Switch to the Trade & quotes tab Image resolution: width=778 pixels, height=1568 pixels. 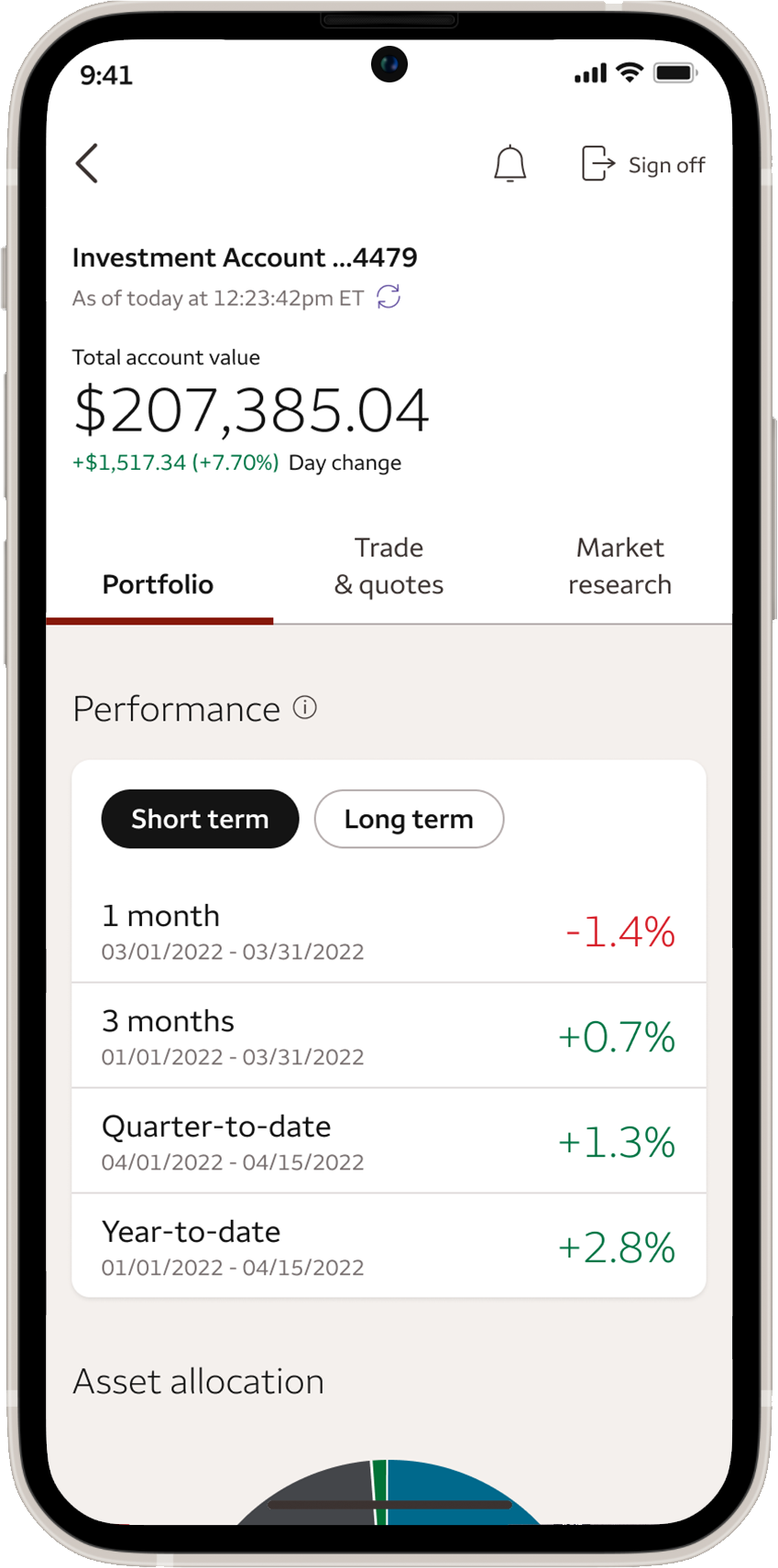click(x=389, y=566)
